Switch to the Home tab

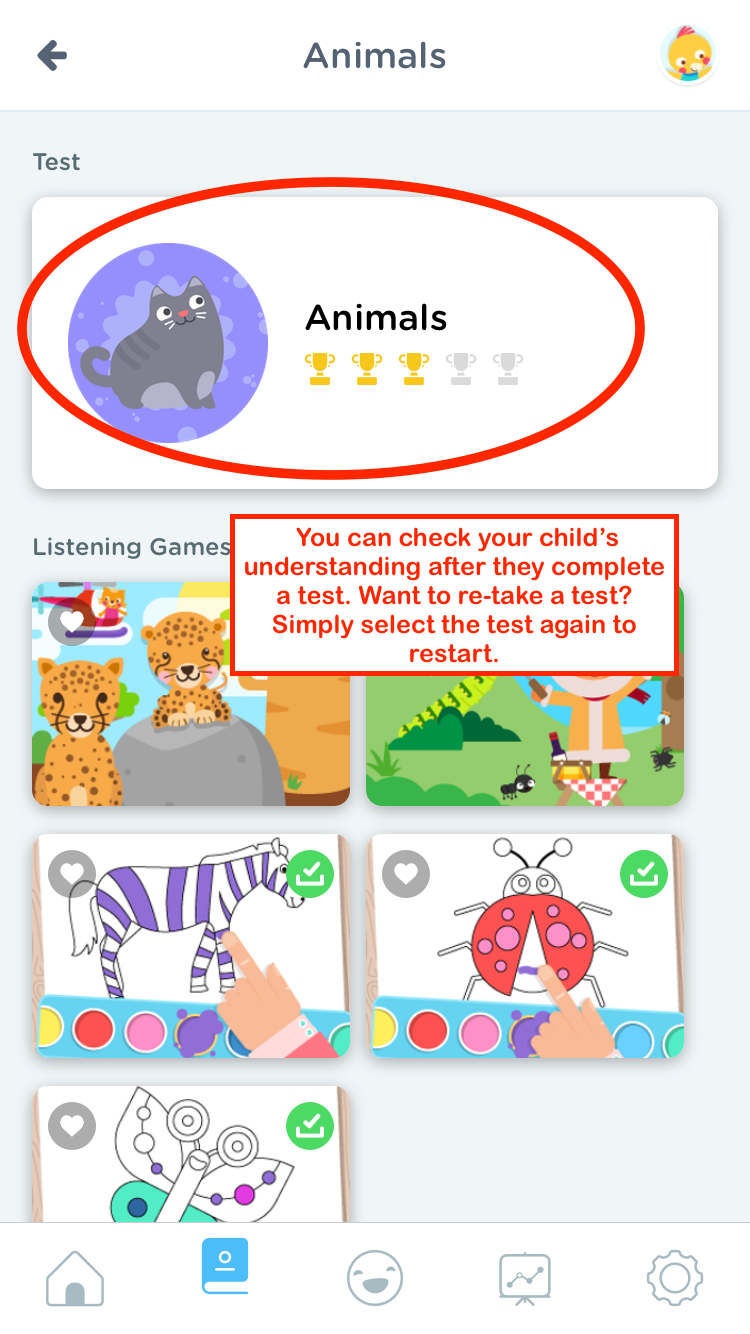pos(75,1278)
